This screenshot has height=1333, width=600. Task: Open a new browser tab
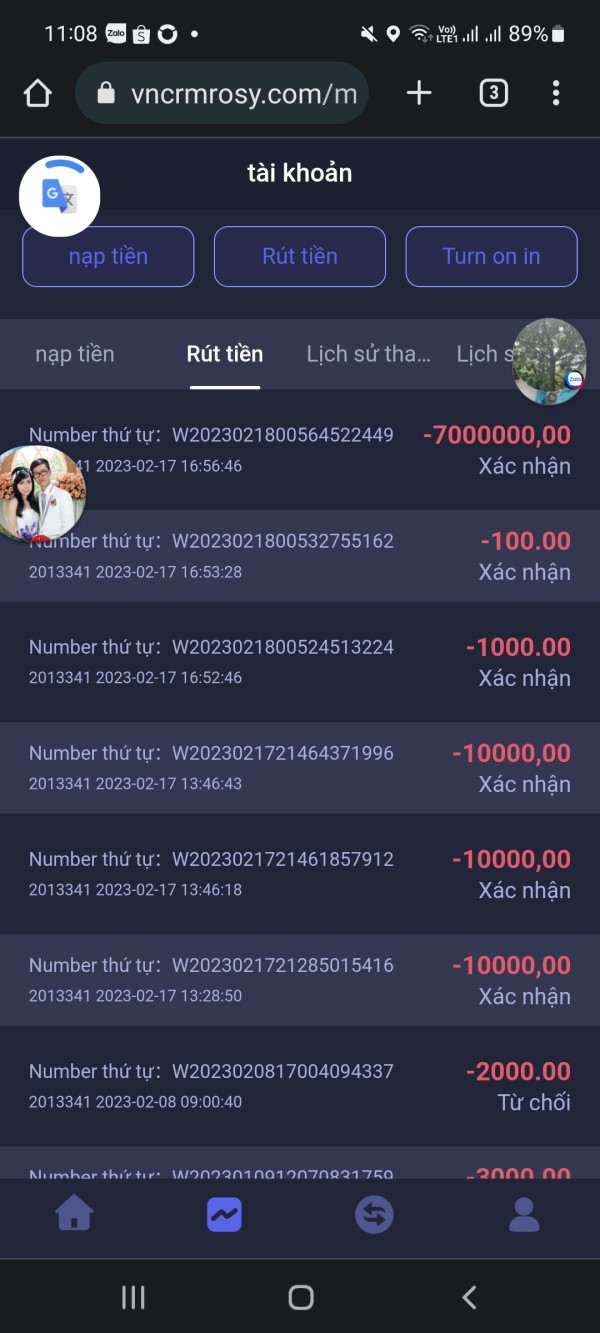[419, 93]
